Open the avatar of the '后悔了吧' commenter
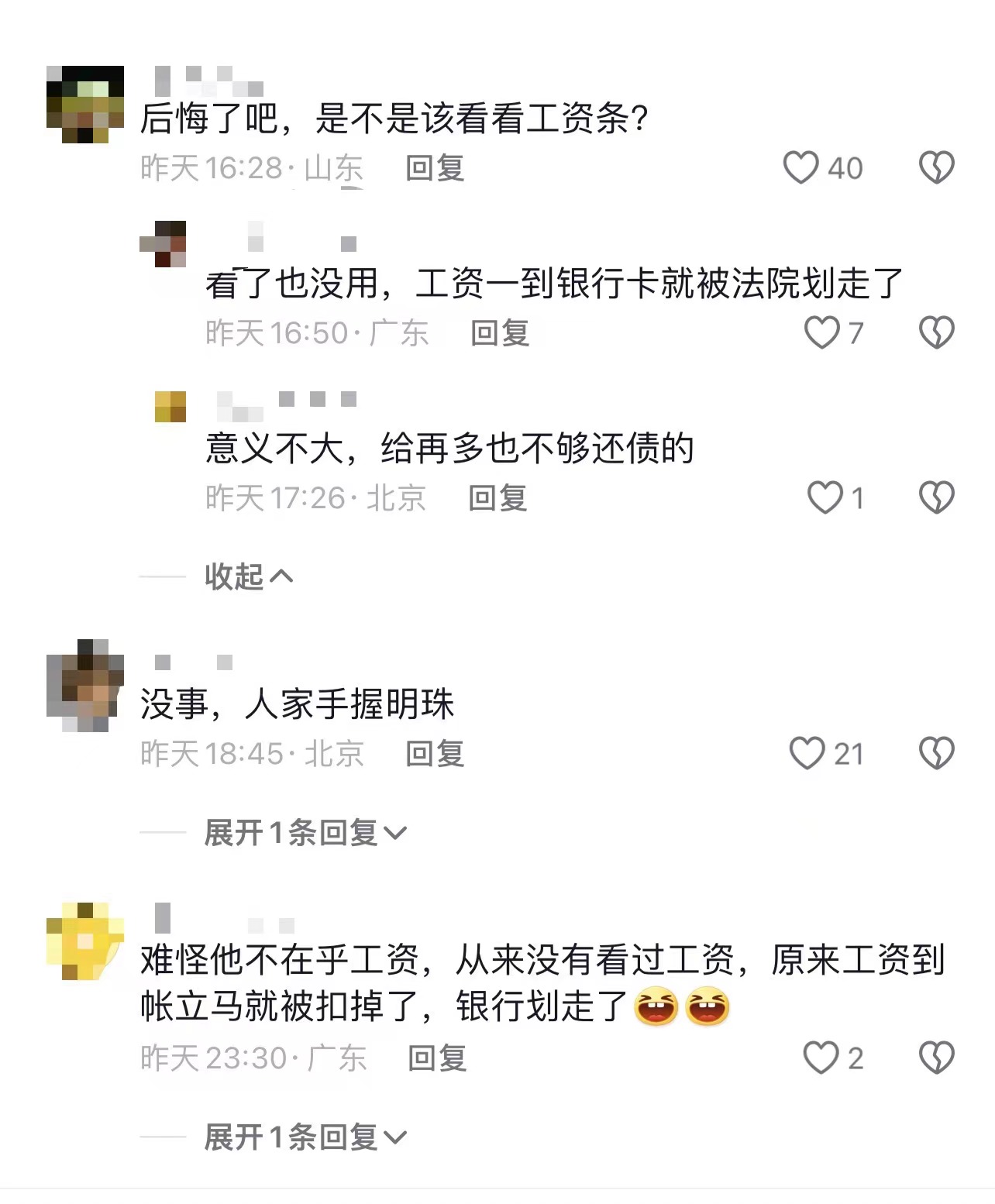 click(x=85, y=105)
